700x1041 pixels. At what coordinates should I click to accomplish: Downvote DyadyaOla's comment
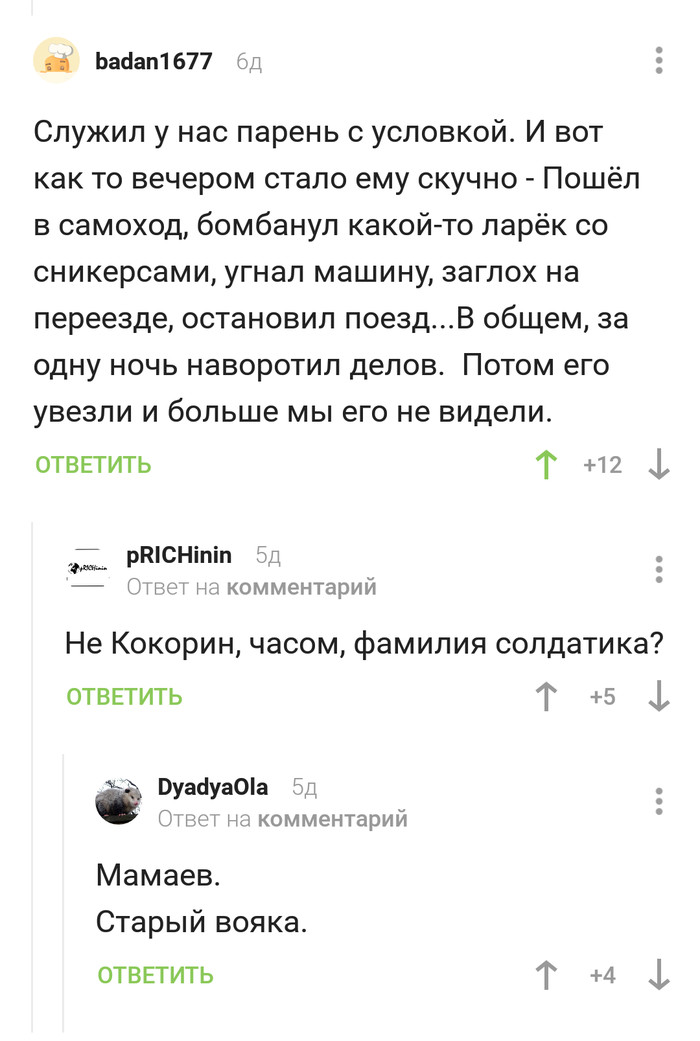[659, 975]
